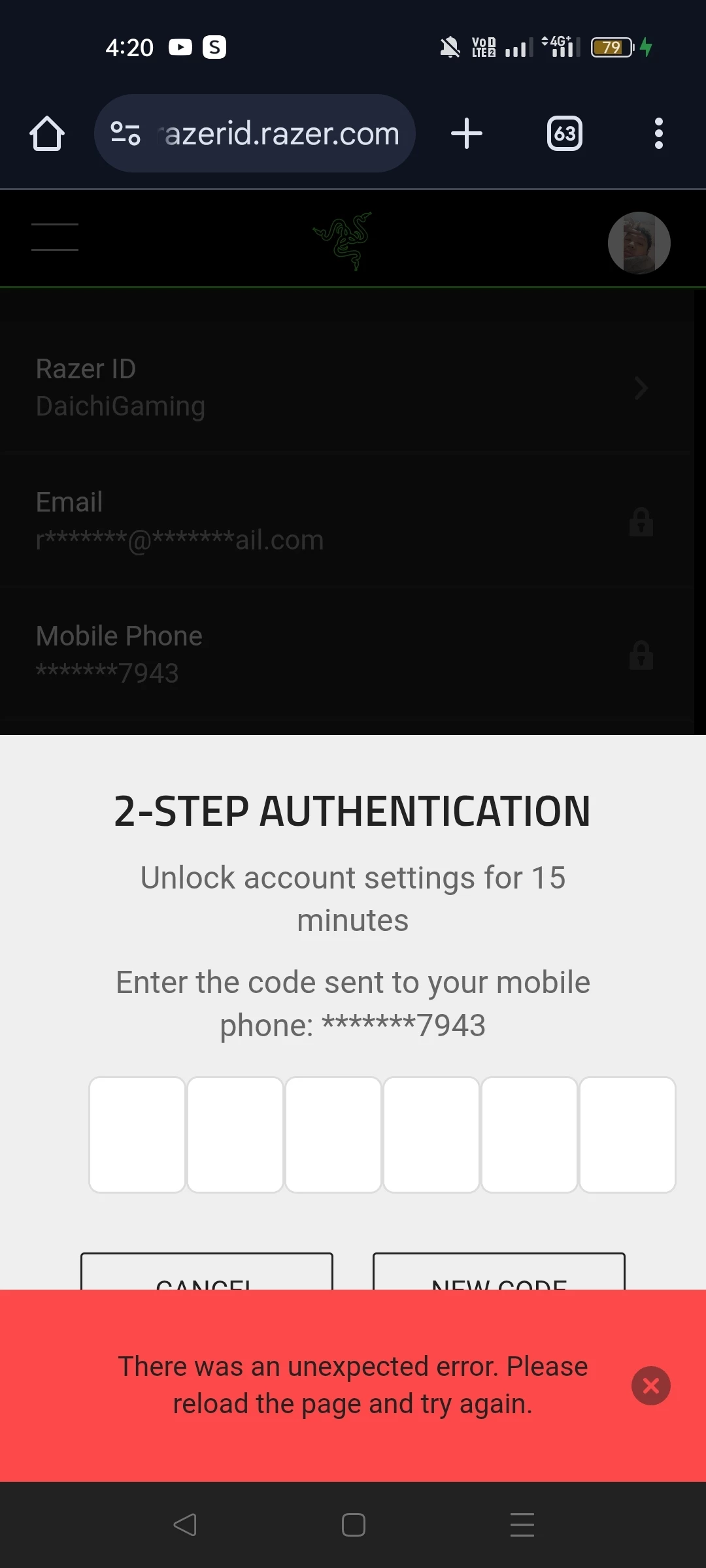
Task: Tap the first code digit box
Action: tap(137, 1134)
